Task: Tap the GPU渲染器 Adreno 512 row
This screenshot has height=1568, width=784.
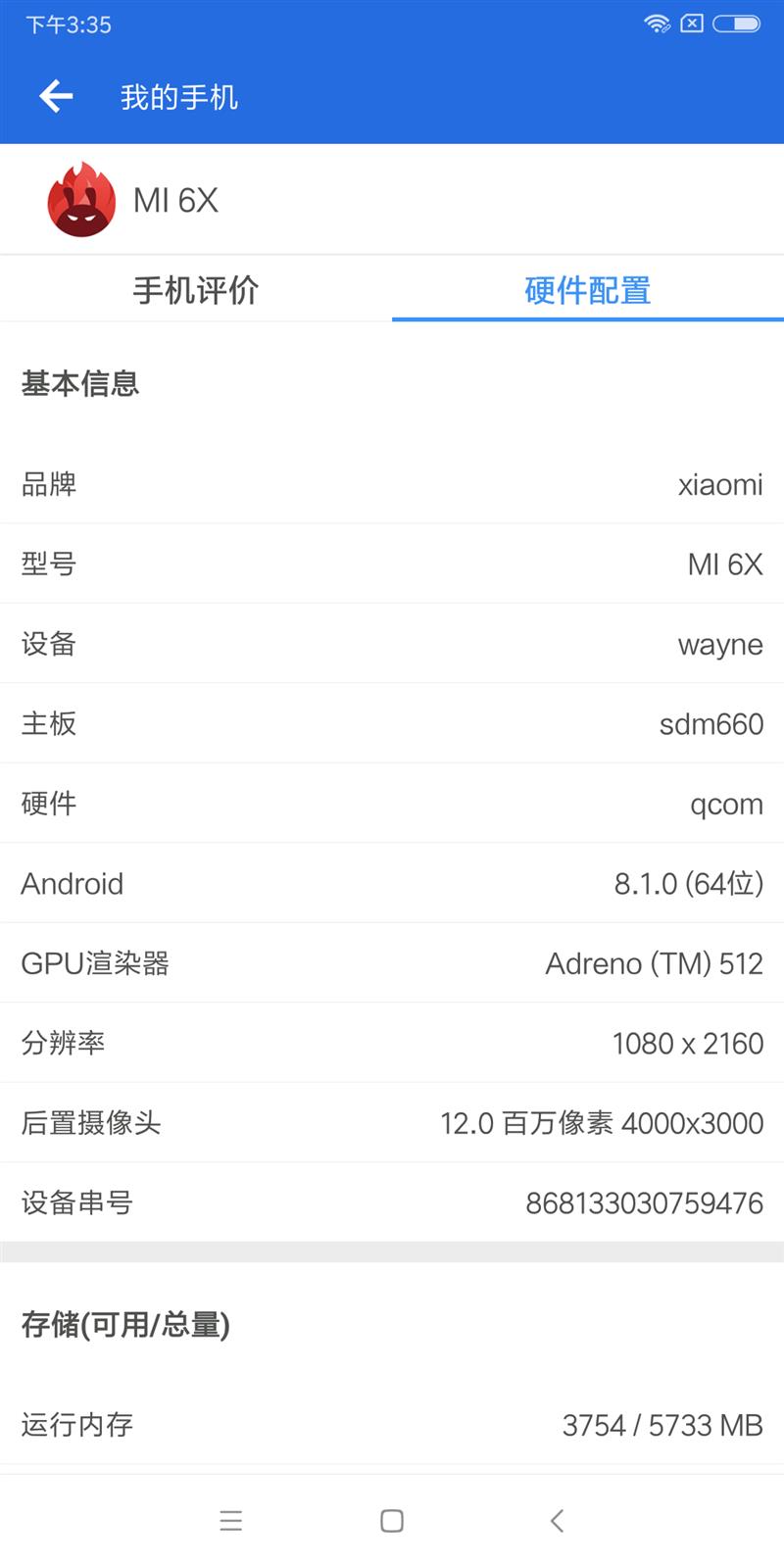Action: click(x=392, y=963)
